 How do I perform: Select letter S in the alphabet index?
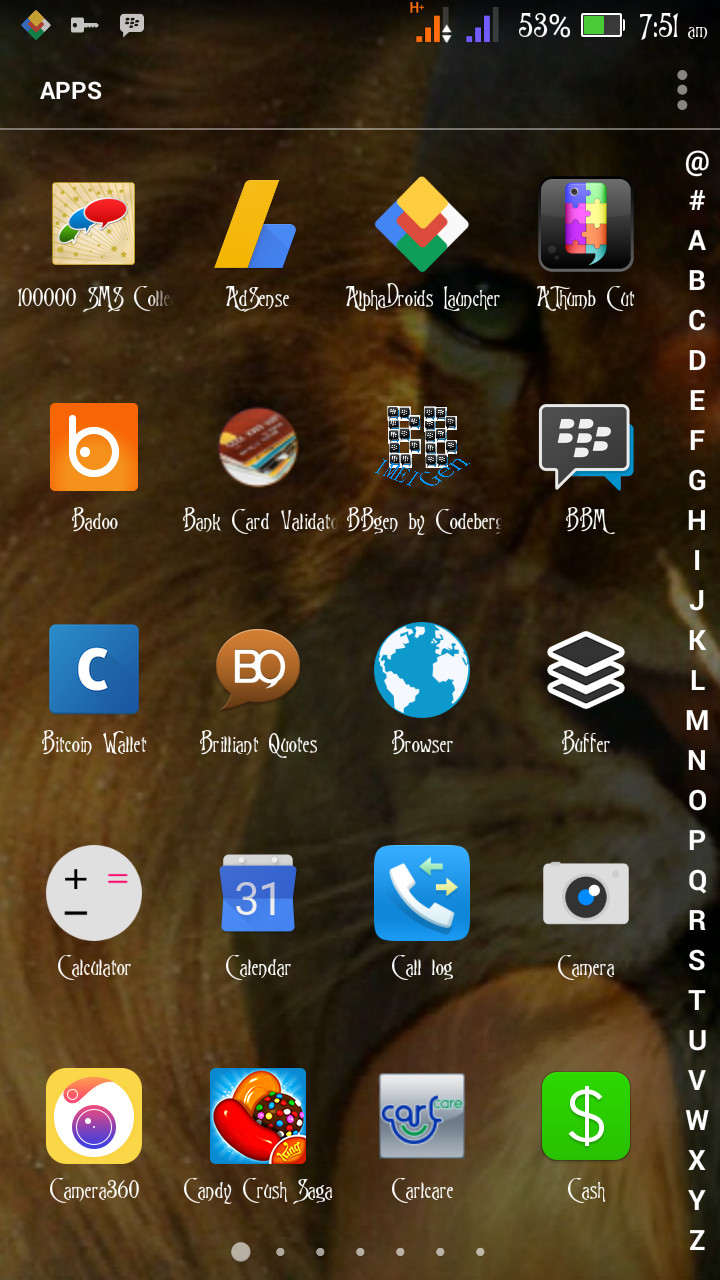697,961
